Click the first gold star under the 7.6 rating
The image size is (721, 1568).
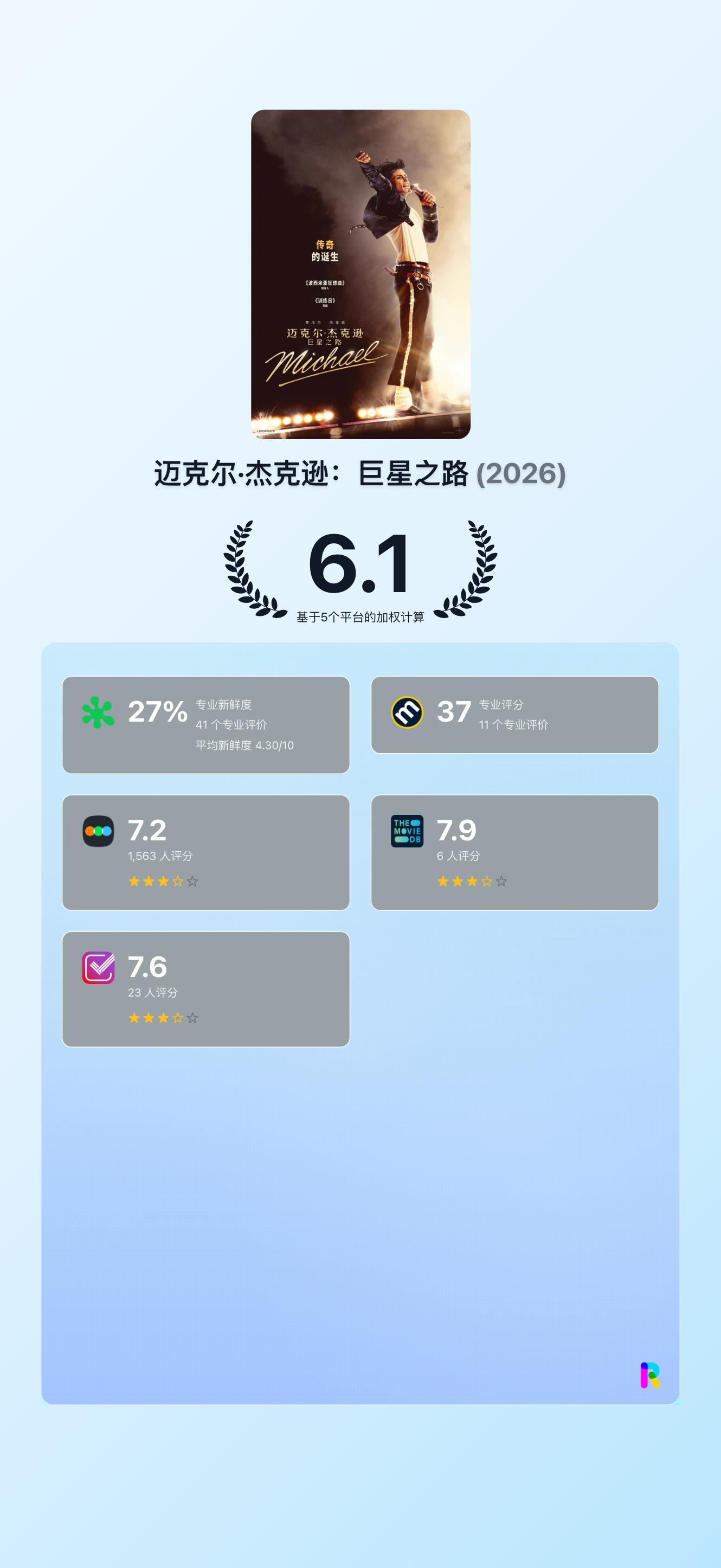pos(134,1018)
